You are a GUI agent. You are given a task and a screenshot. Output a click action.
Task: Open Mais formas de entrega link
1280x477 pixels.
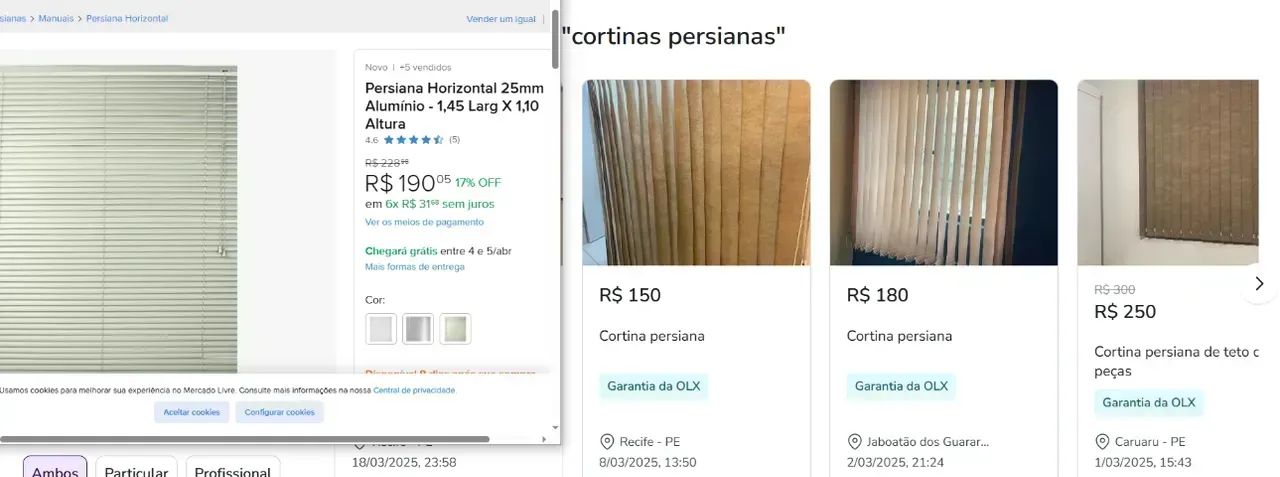pos(414,267)
